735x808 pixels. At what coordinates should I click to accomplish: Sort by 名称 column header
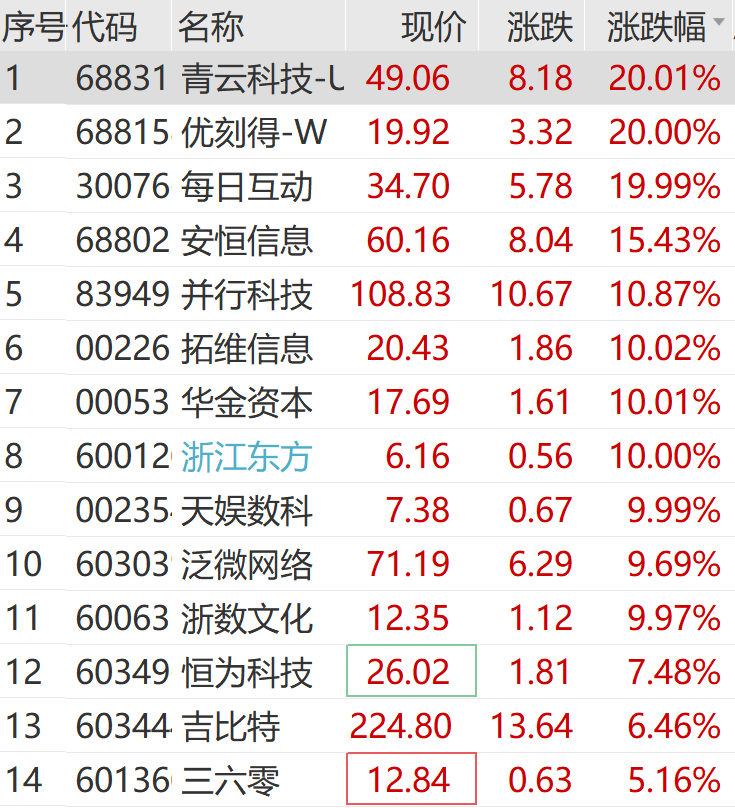click(x=211, y=27)
